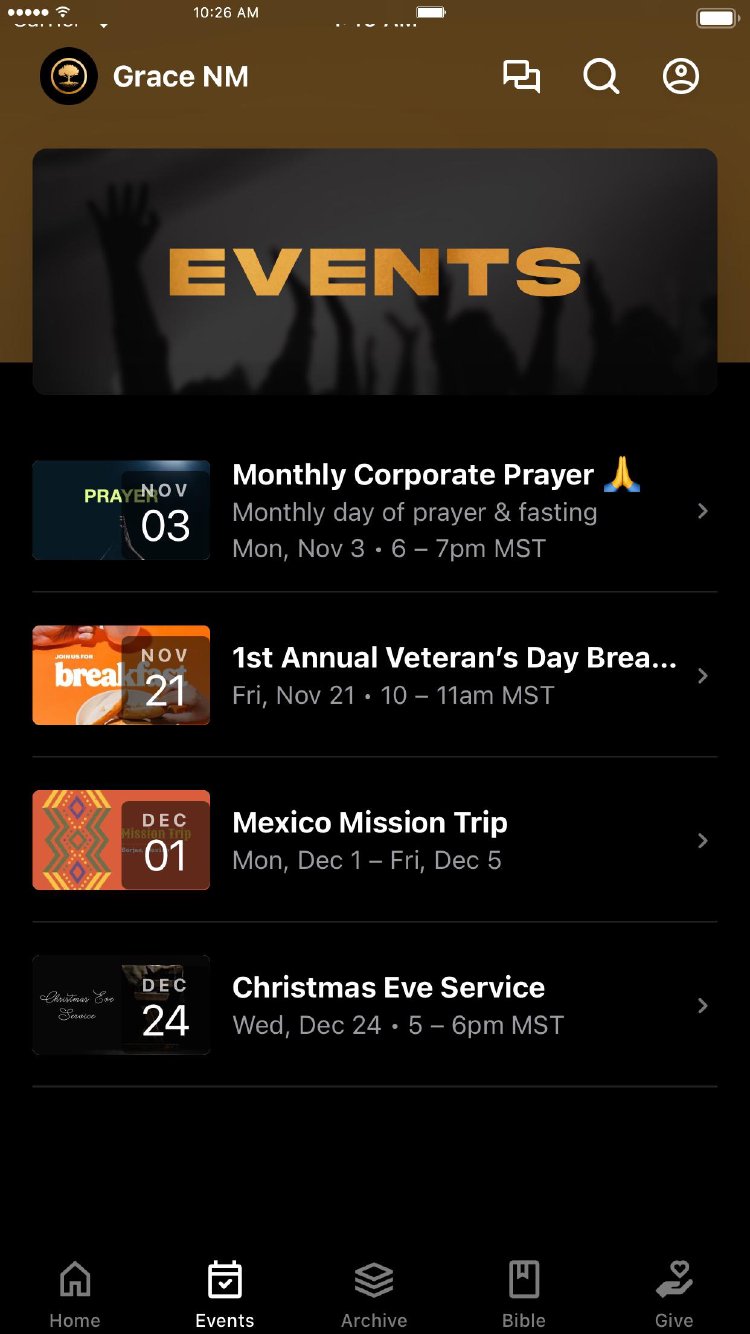Go to the Archive tab
The width and height of the screenshot is (750, 1334).
click(374, 1293)
